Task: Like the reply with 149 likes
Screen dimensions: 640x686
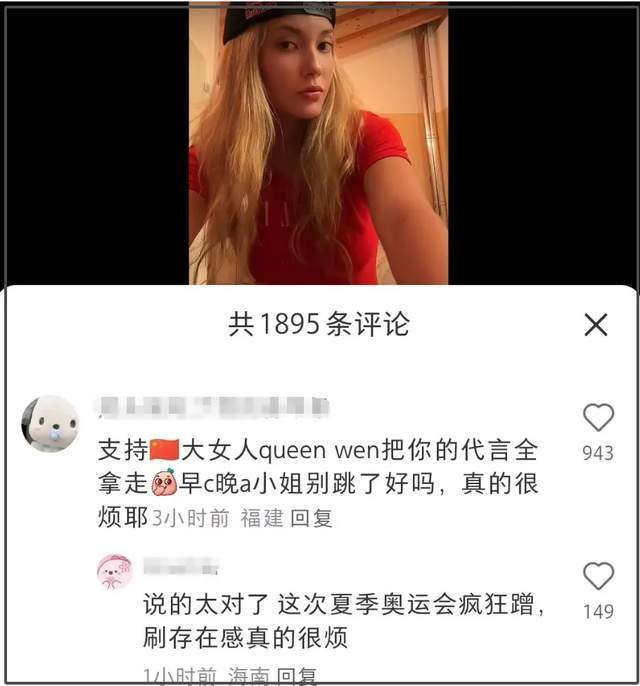Action: (x=598, y=576)
